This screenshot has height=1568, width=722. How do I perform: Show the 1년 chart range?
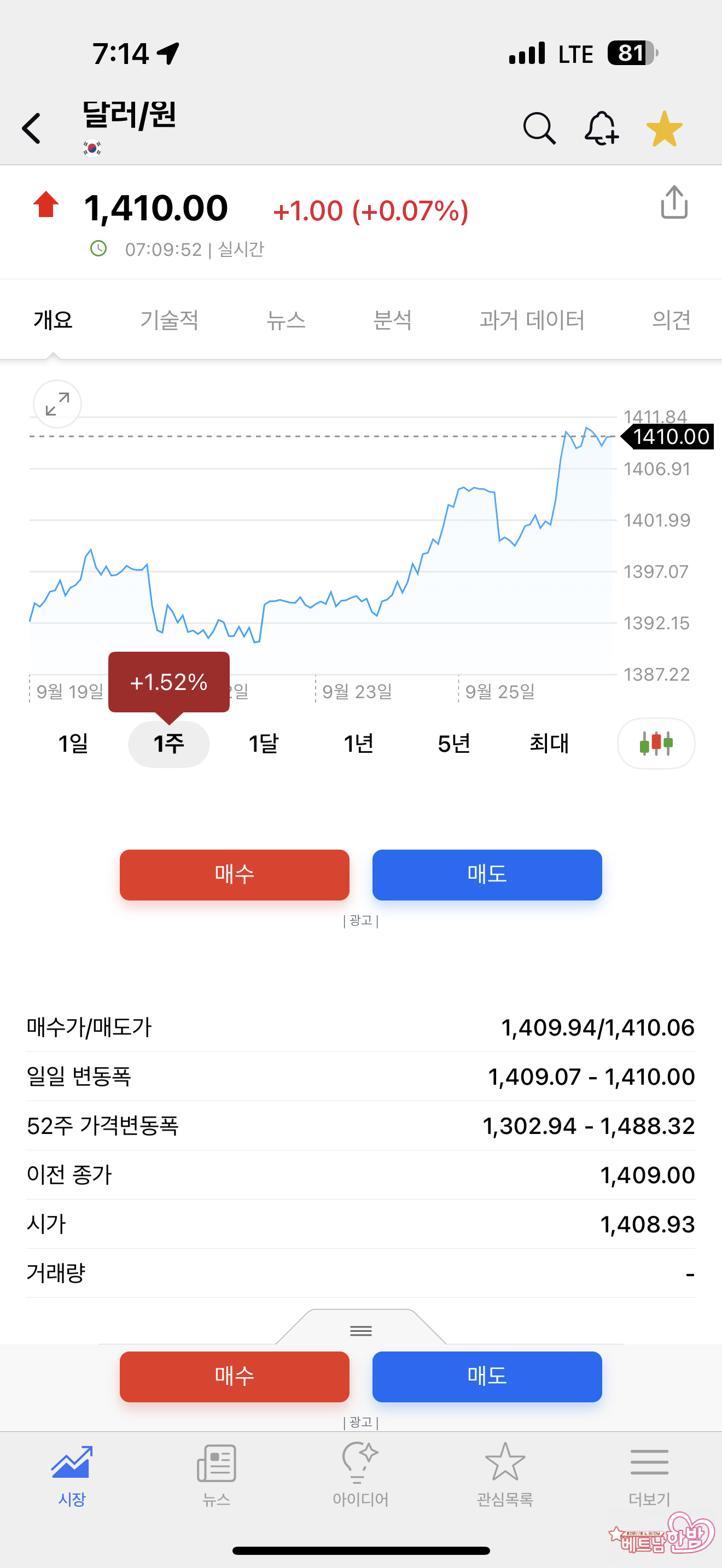point(359,744)
